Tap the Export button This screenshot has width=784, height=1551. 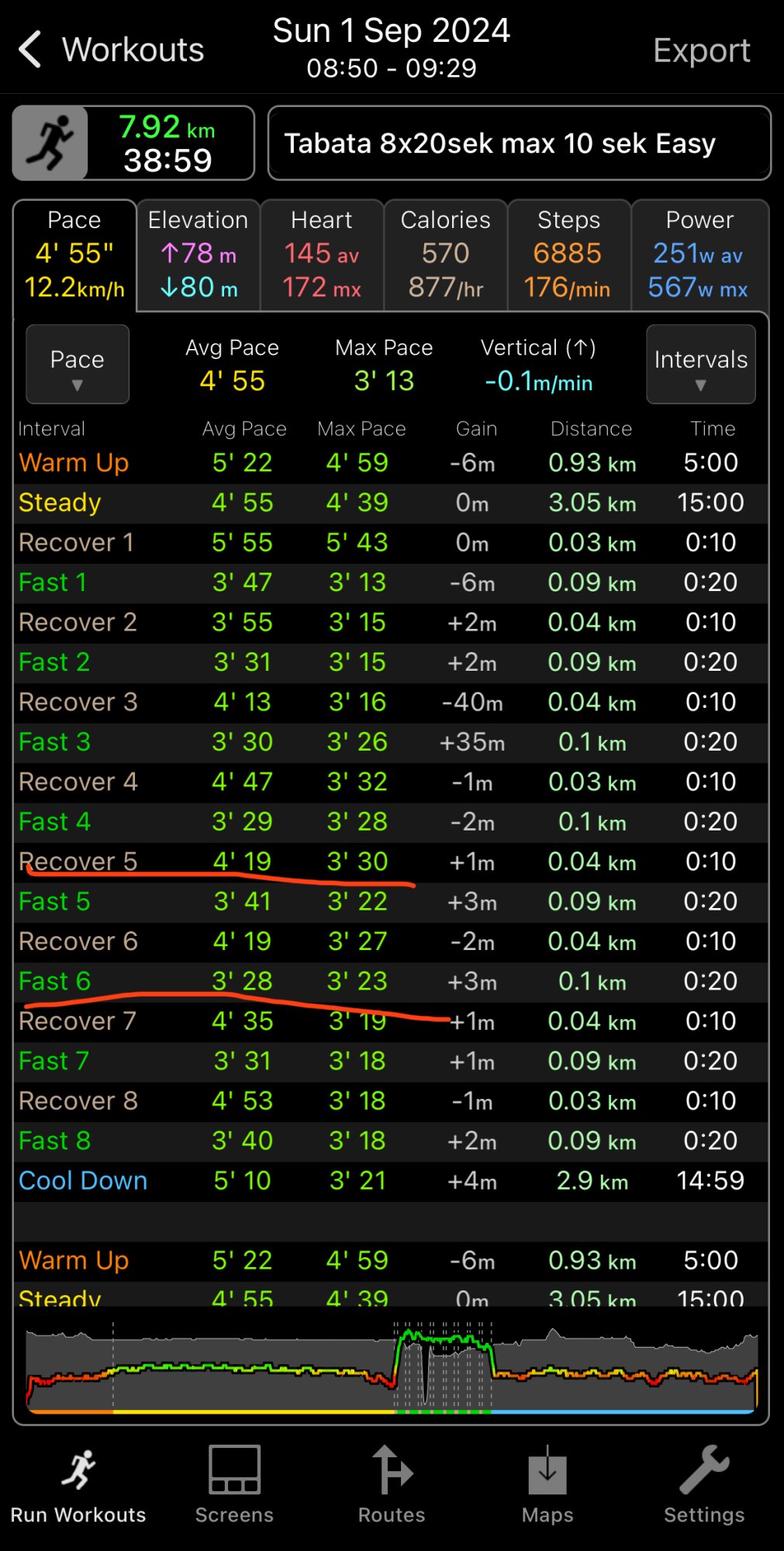(701, 50)
